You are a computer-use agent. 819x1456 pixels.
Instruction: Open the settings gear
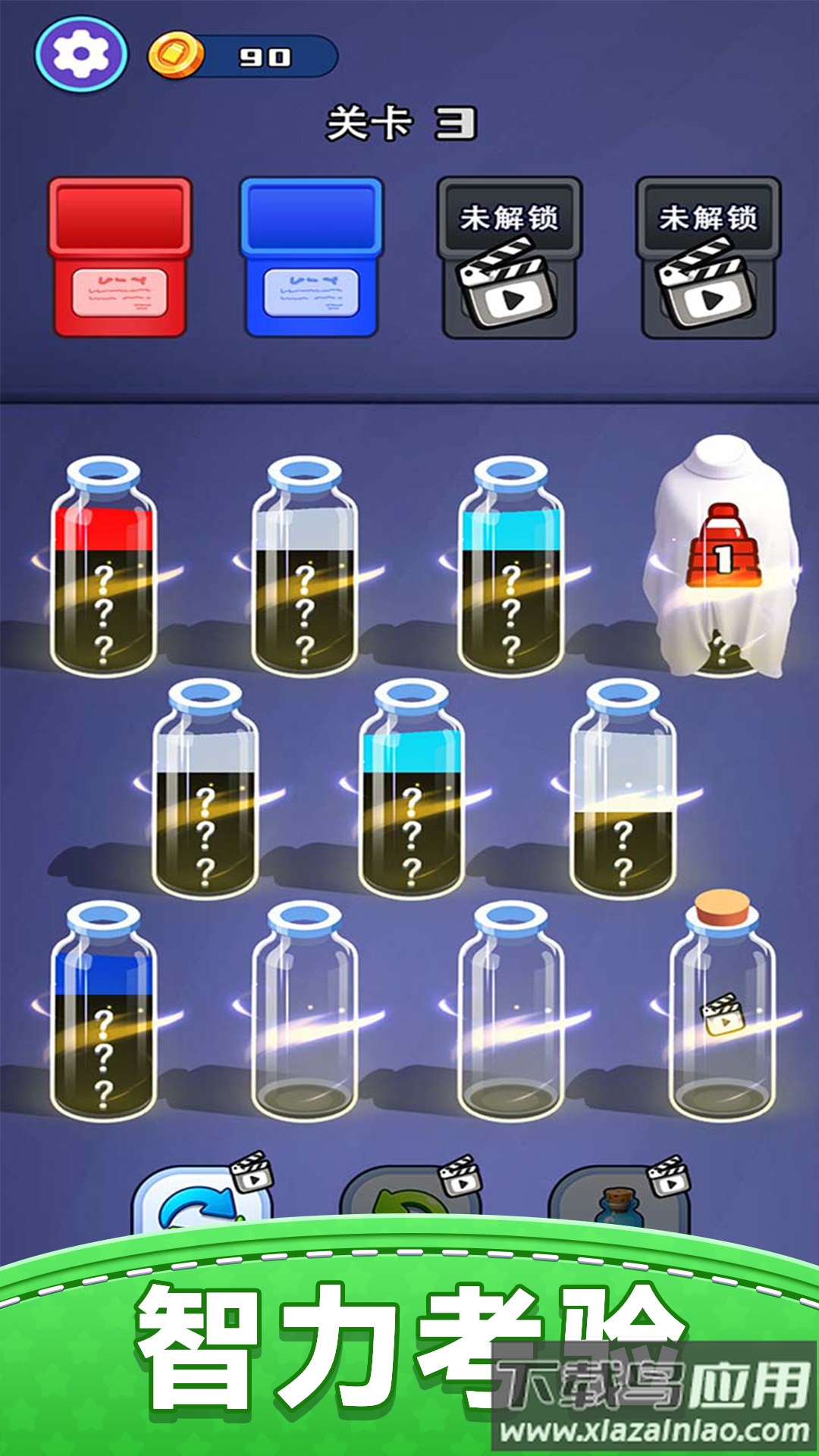[80, 55]
